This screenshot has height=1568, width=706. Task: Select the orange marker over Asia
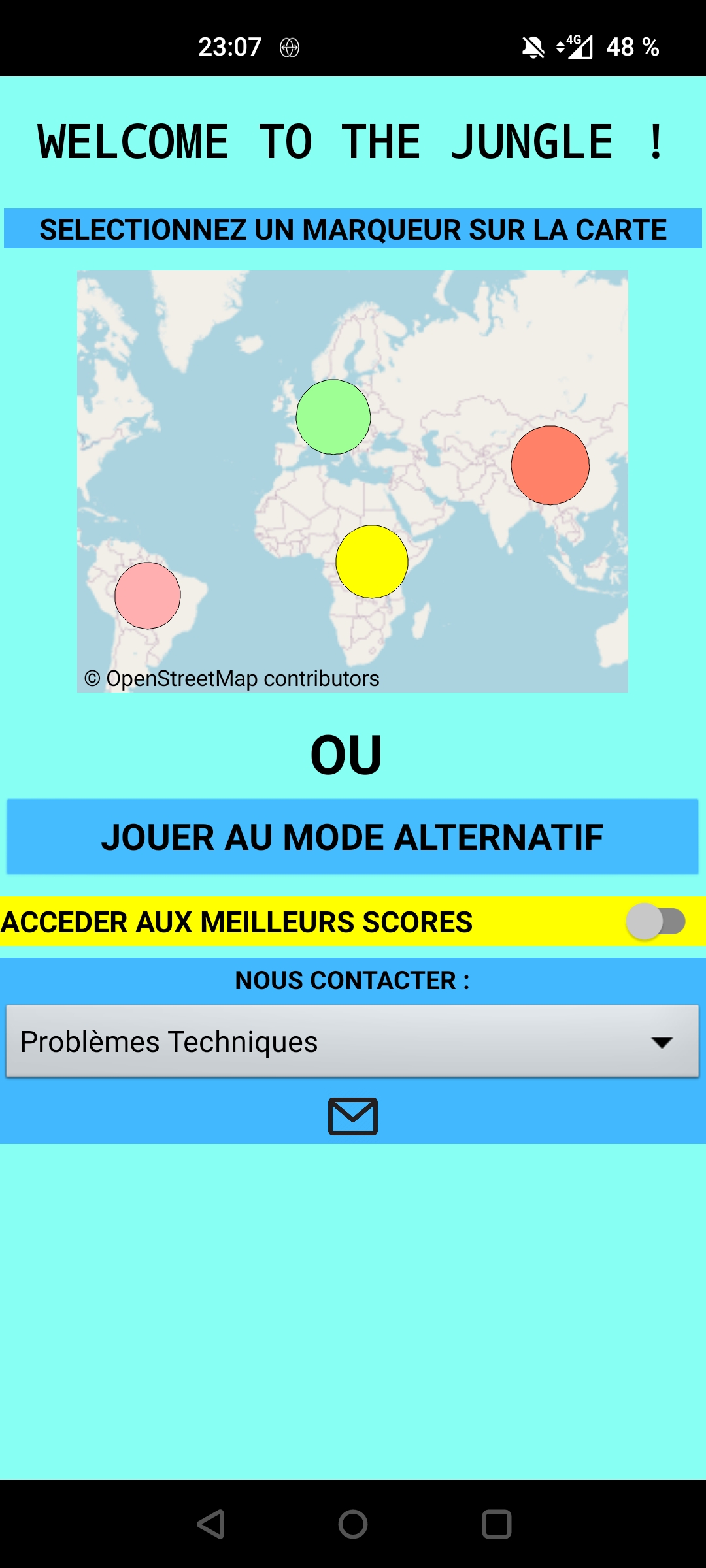tap(550, 465)
